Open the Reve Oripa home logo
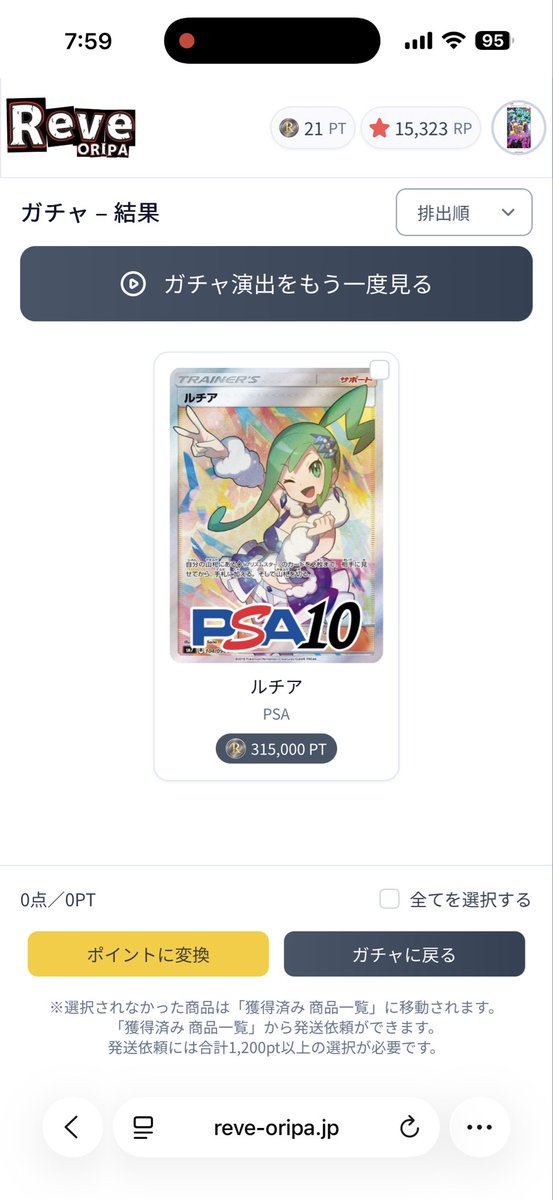The width and height of the screenshot is (553, 1200). click(71, 128)
